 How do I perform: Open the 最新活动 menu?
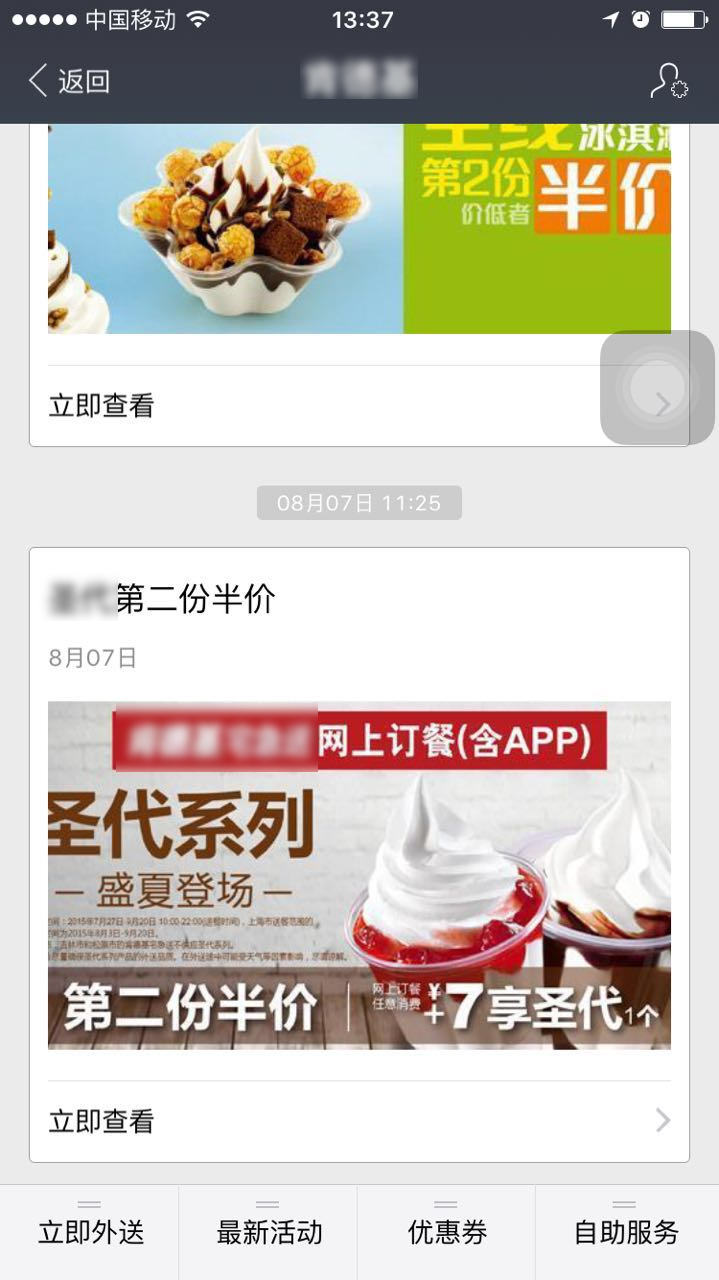click(269, 1232)
